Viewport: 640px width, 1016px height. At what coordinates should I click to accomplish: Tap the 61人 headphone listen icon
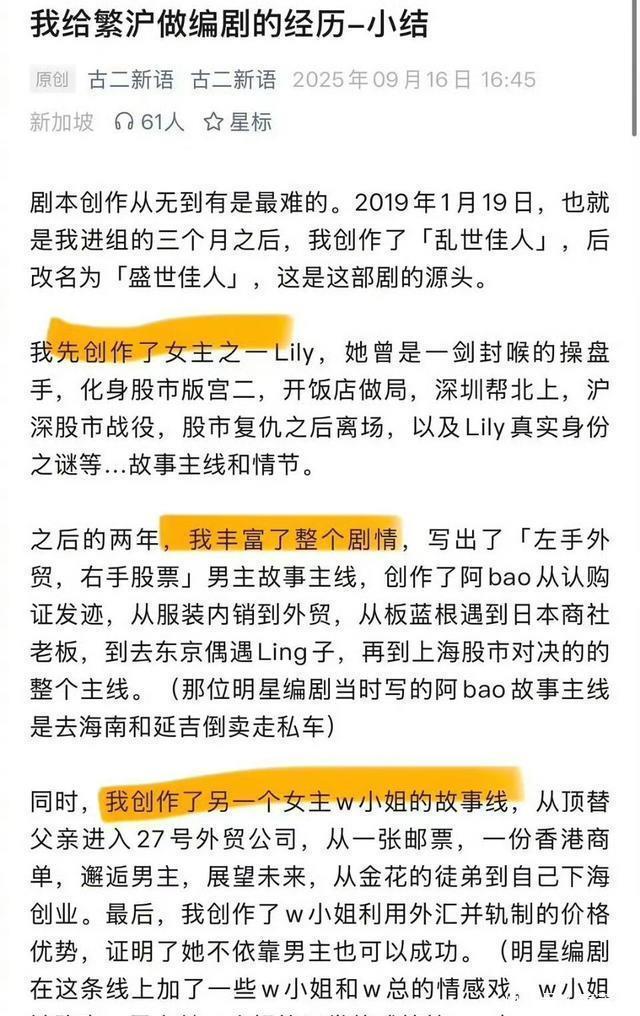123,122
